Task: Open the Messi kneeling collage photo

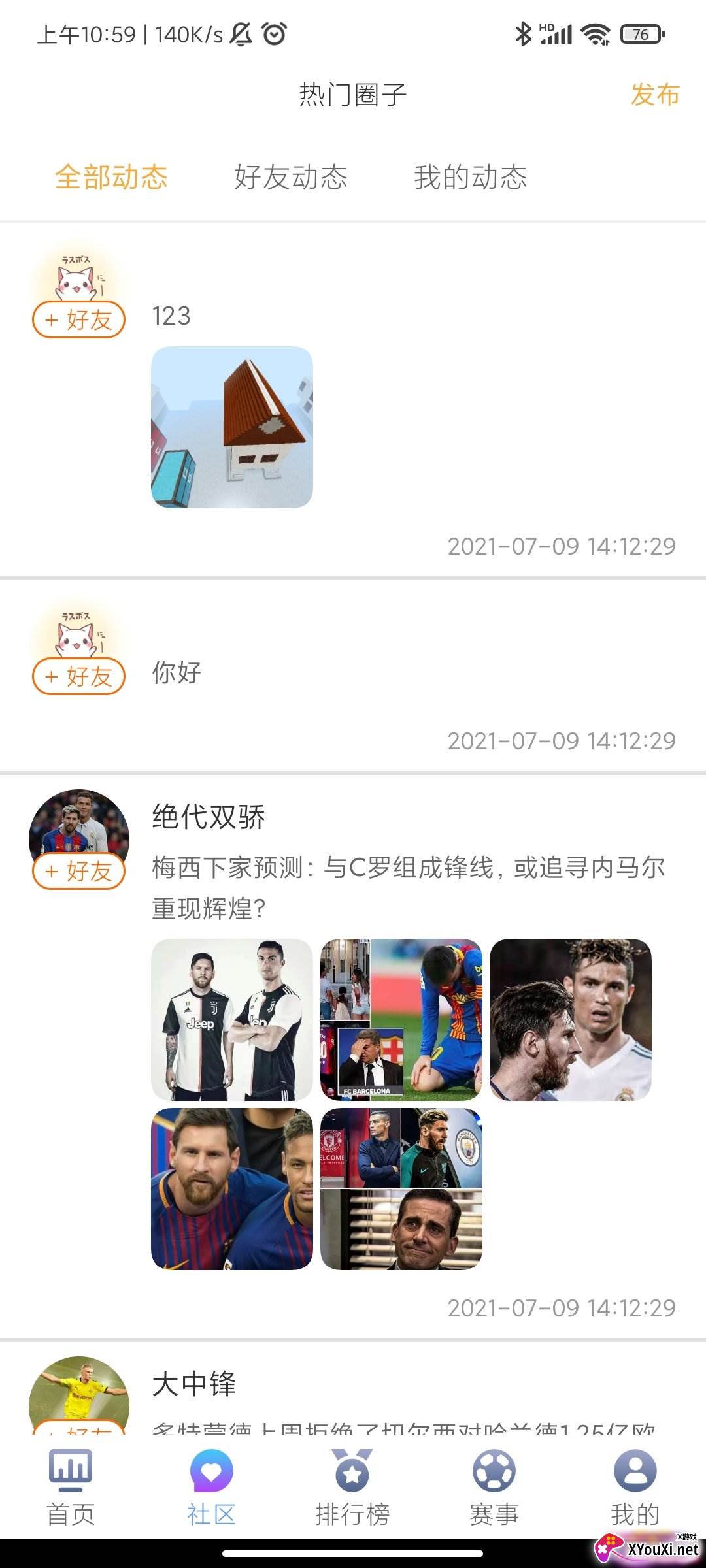Action: click(401, 1020)
